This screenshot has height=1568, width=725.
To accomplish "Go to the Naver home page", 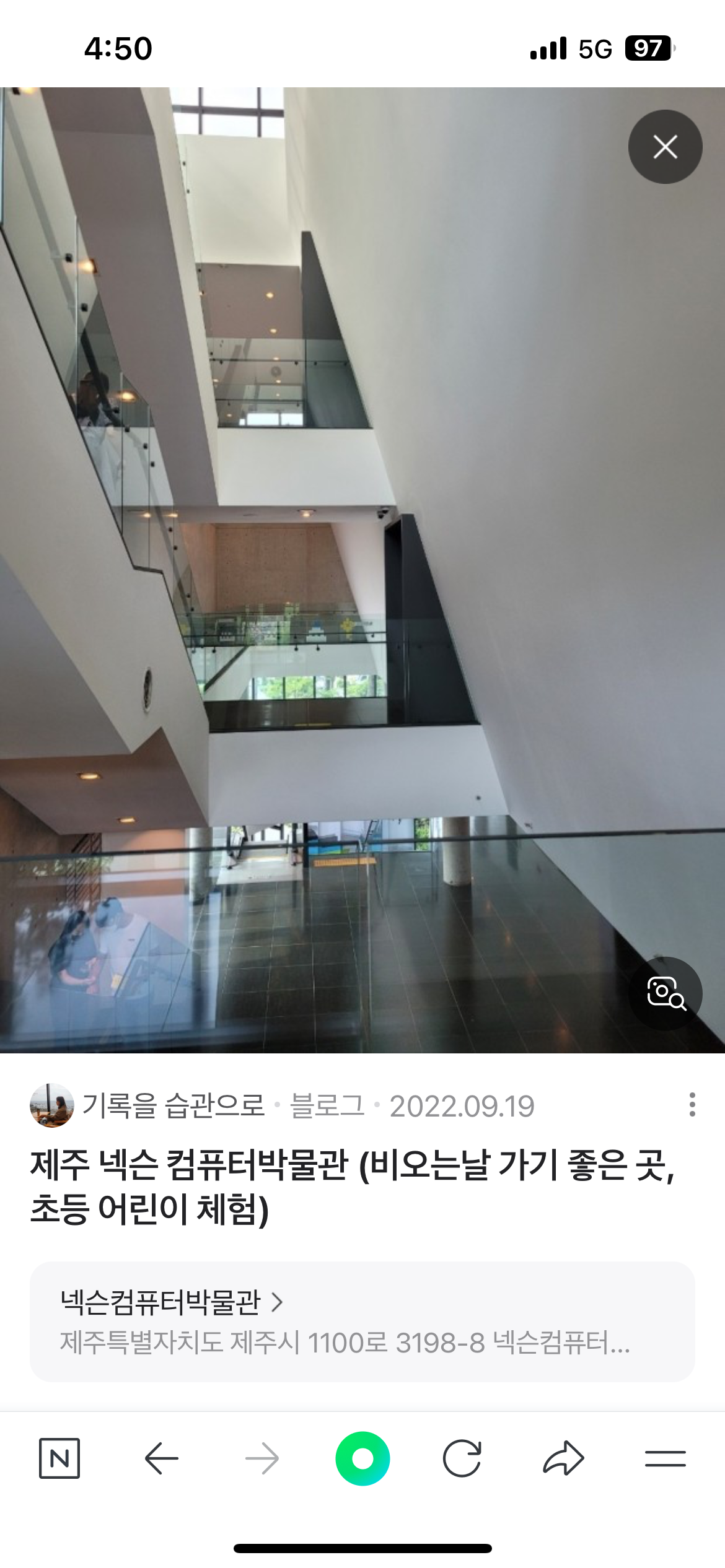I will pyautogui.click(x=59, y=1458).
